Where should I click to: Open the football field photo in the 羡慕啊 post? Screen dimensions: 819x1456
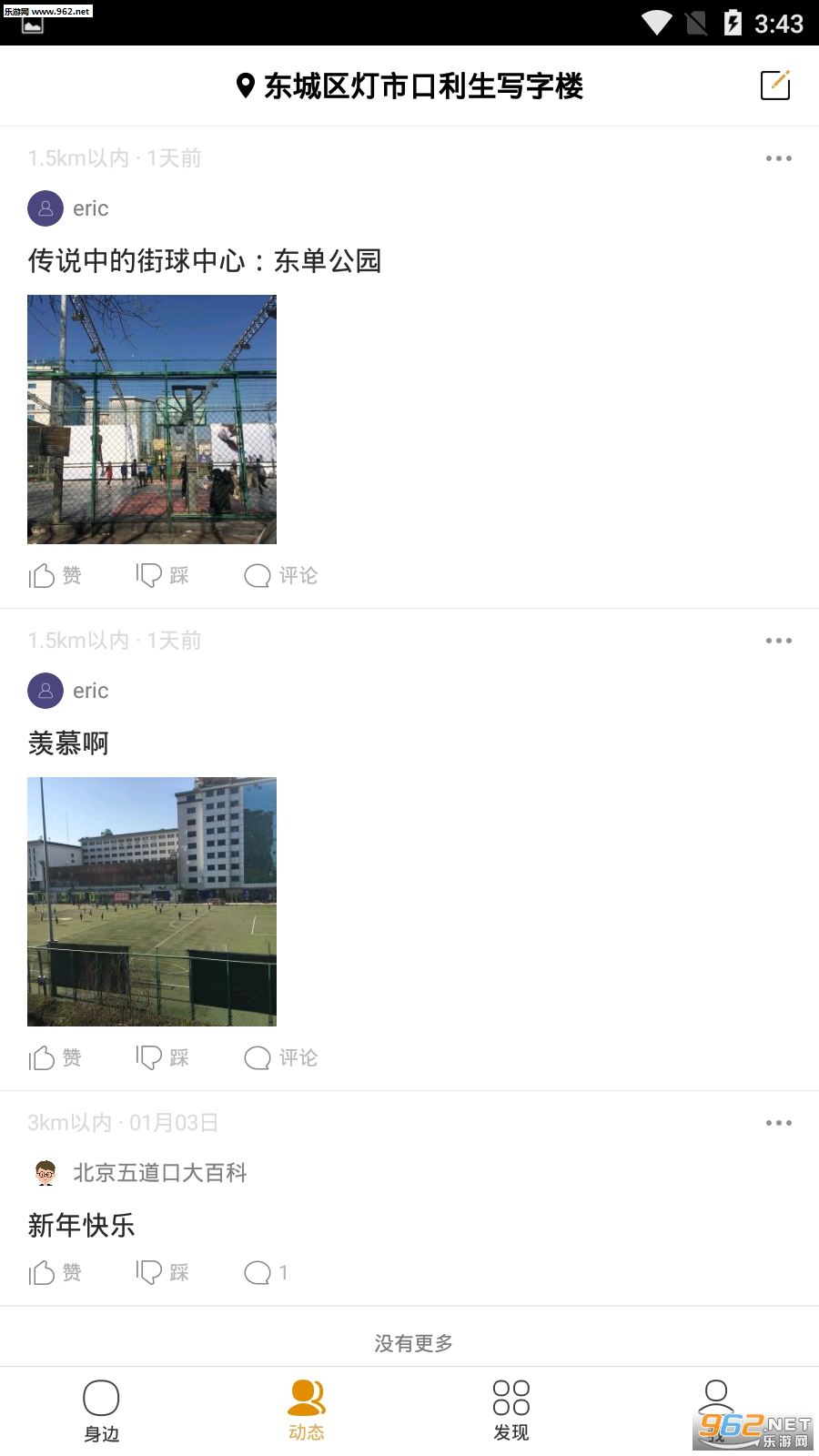[152, 902]
